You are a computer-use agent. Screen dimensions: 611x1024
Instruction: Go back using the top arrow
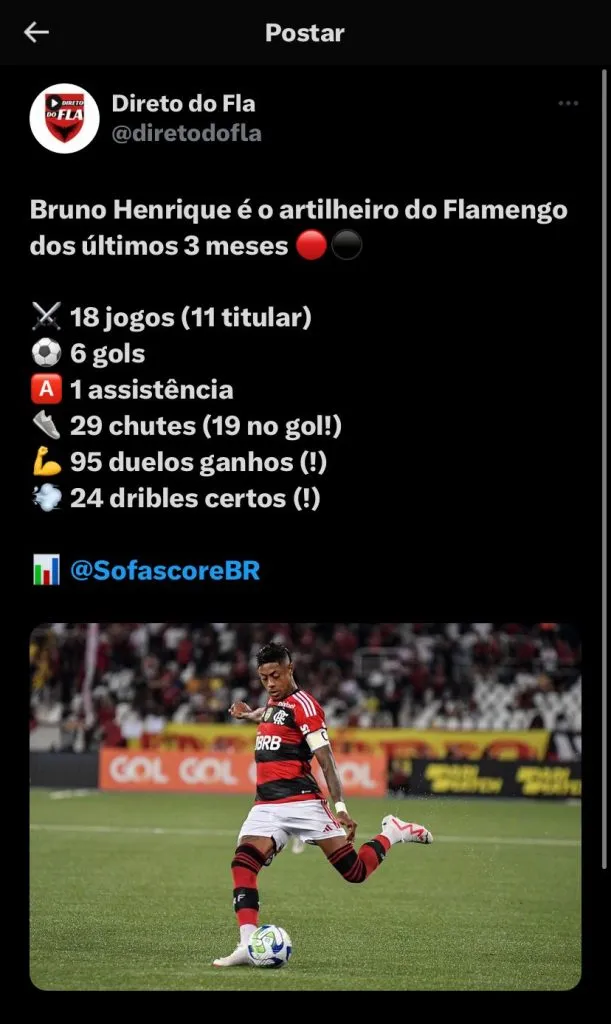[36, 33]
